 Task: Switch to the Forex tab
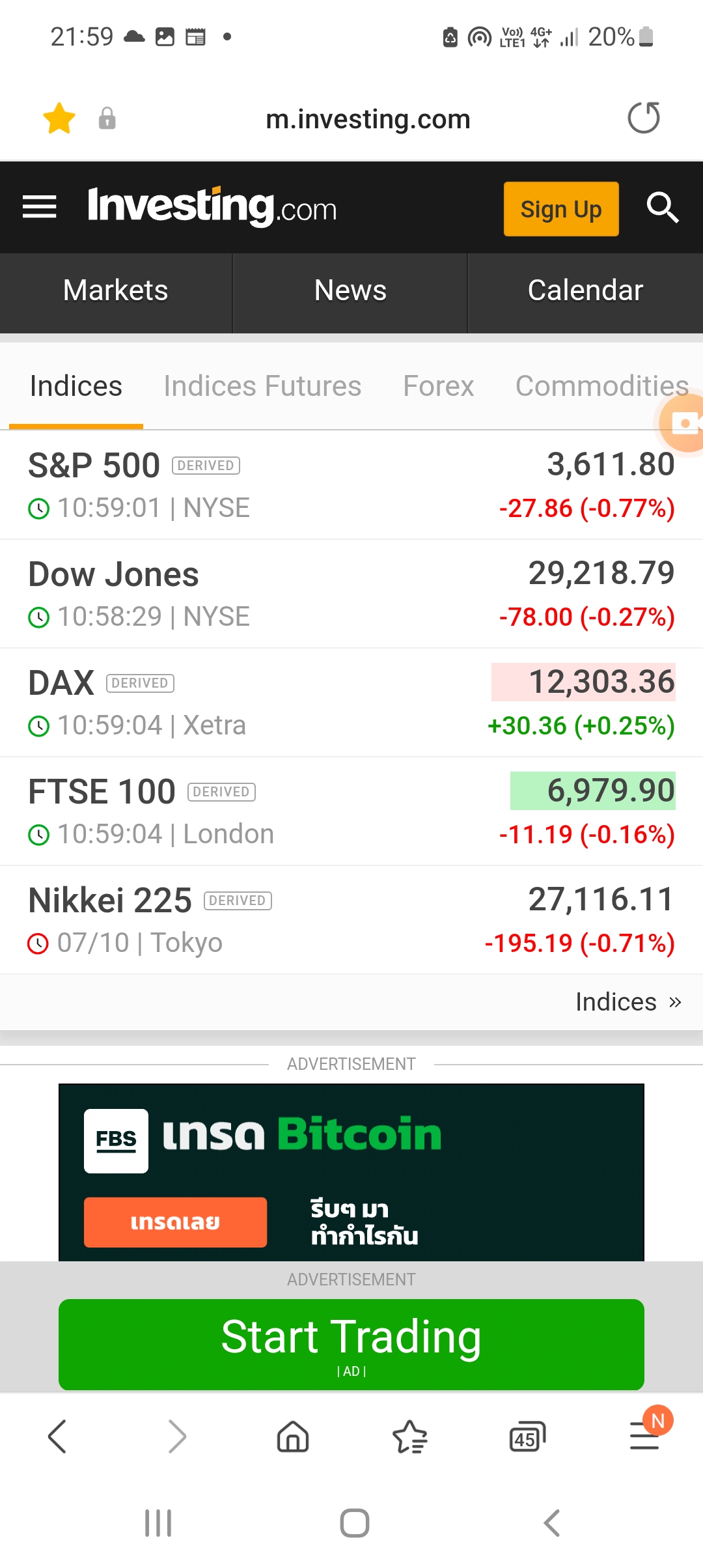click(x=438, y=386)
